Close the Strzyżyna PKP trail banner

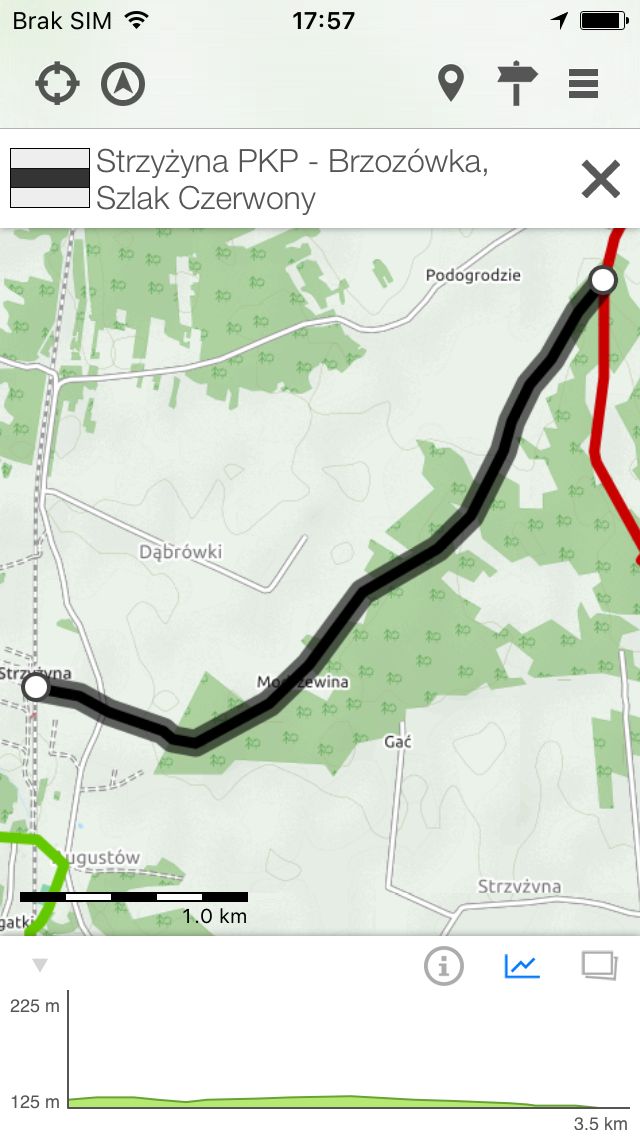point(601,179)
